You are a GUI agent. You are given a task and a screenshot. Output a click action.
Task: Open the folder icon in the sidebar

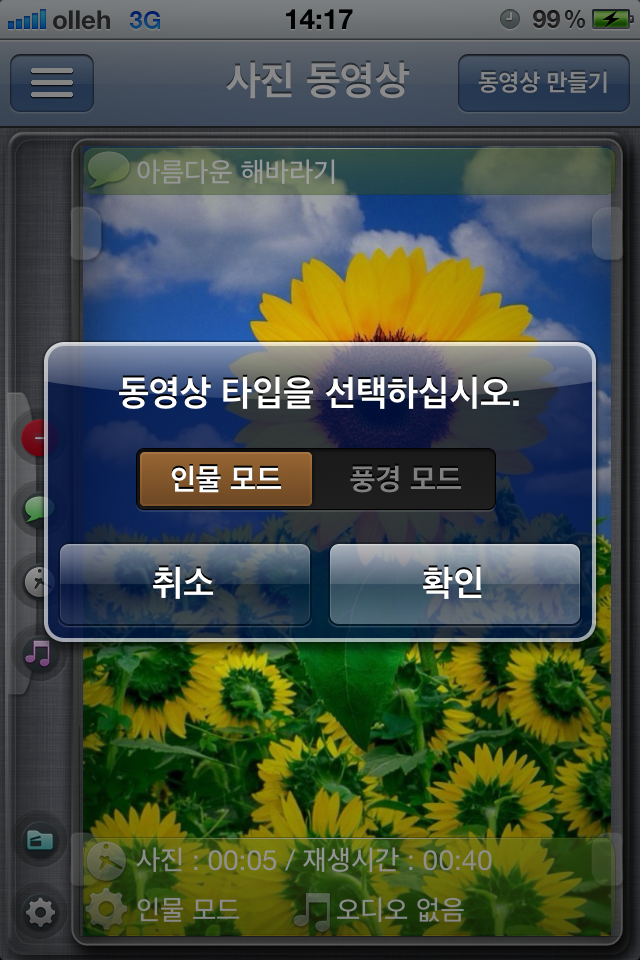40,839
